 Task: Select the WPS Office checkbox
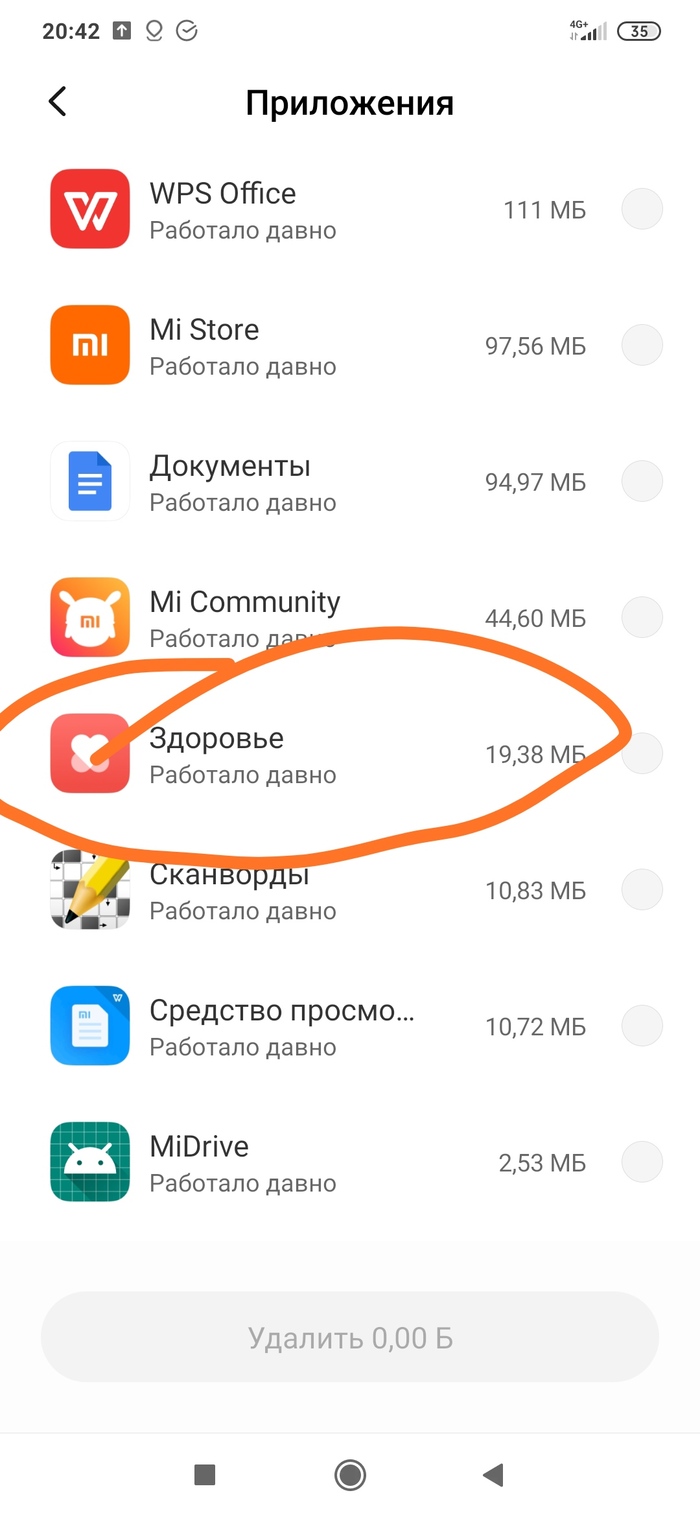[641, 210]
